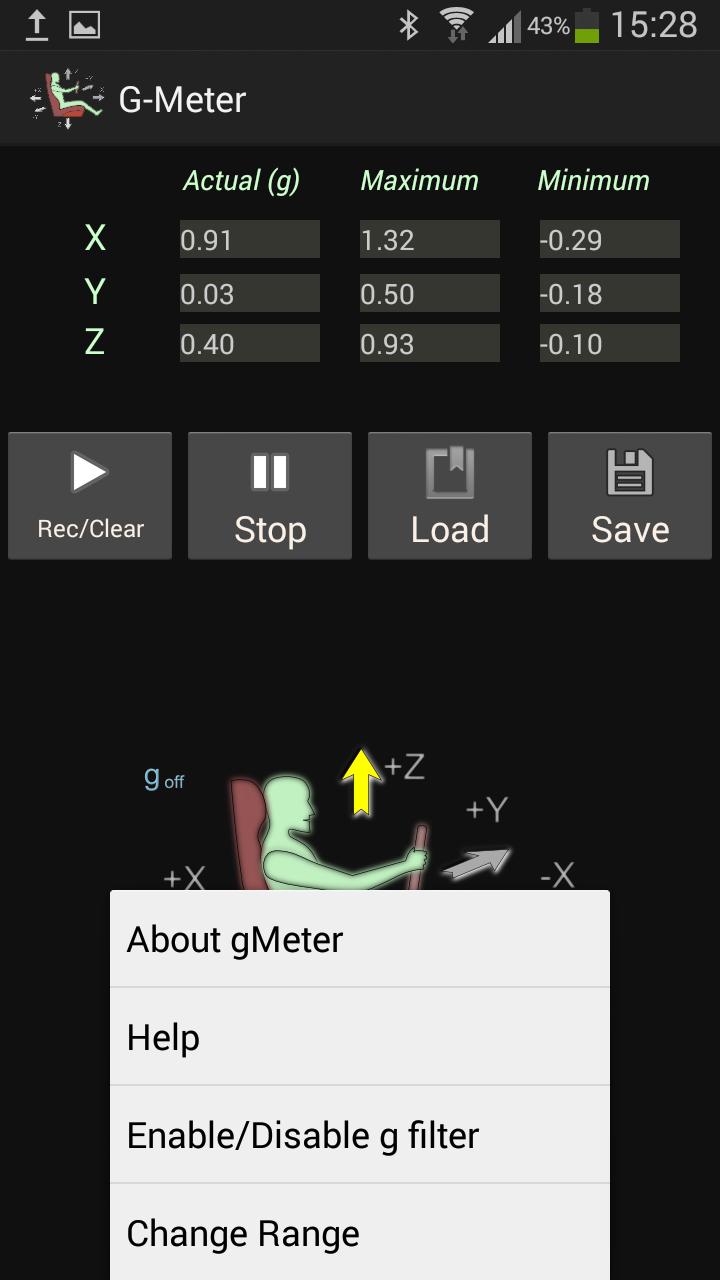This screenshot has height=1280, width=720.
Task: Tap the pause icon on Stop button
Action: pos(269,472)
